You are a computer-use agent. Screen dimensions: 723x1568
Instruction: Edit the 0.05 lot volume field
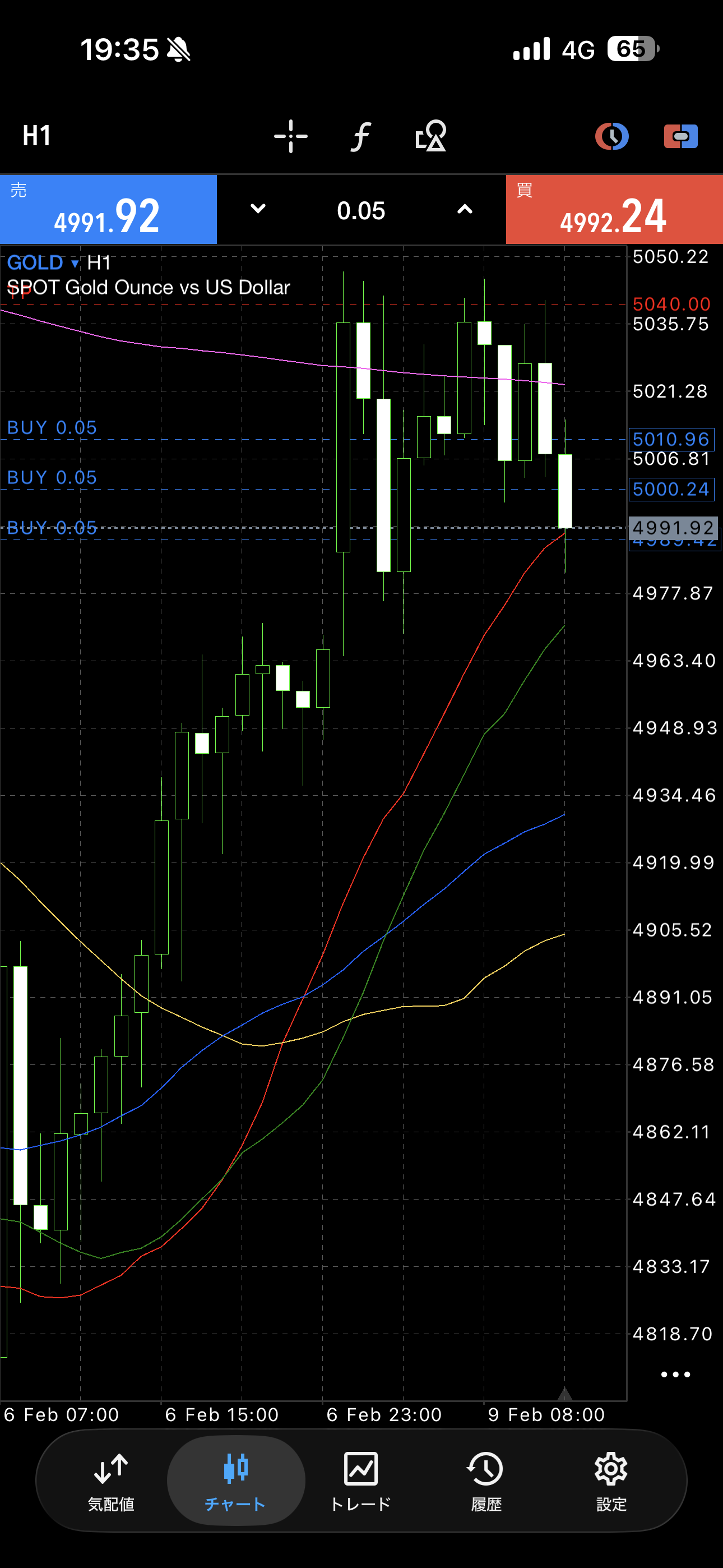pyautogui.click(x=361, y=211)
